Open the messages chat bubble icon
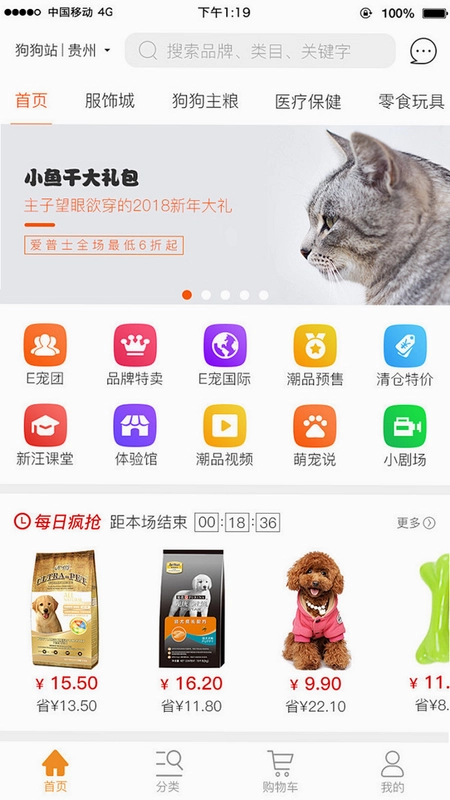 pos(423,51)
